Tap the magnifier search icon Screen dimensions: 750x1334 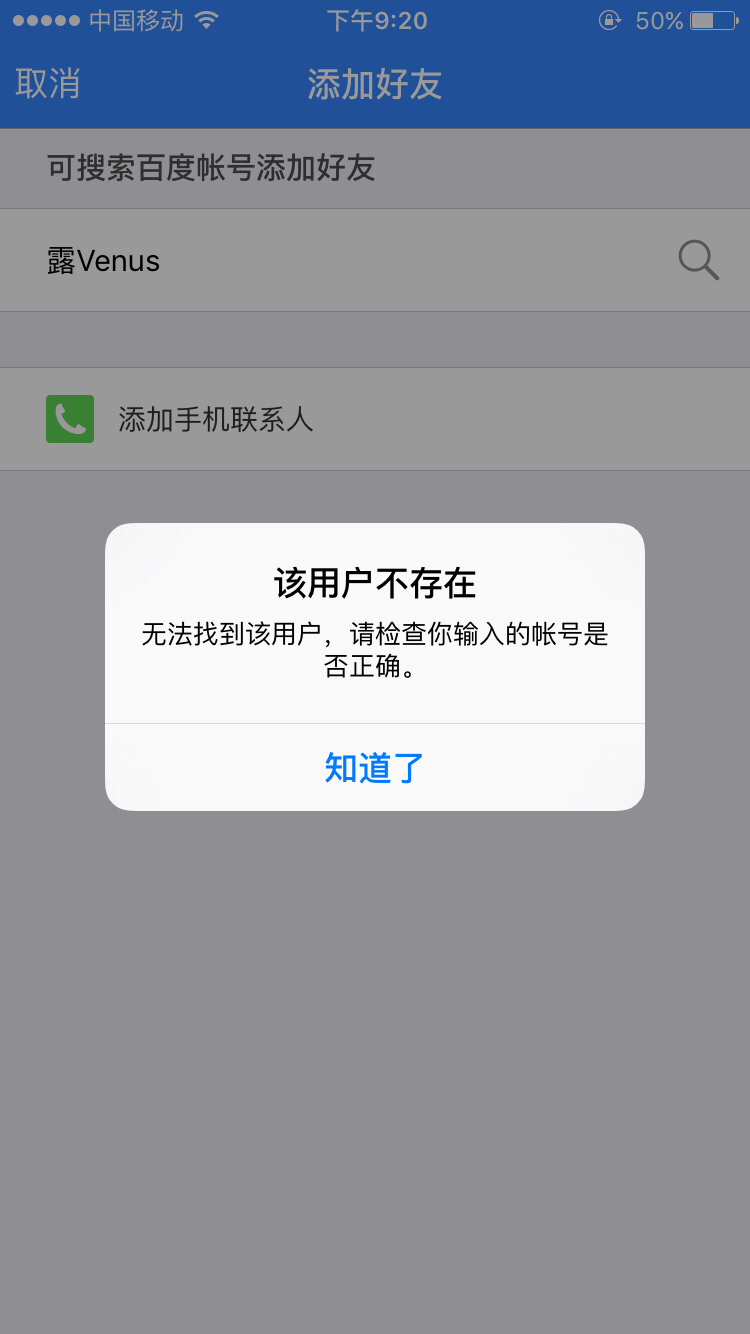(x=698, y=260)
